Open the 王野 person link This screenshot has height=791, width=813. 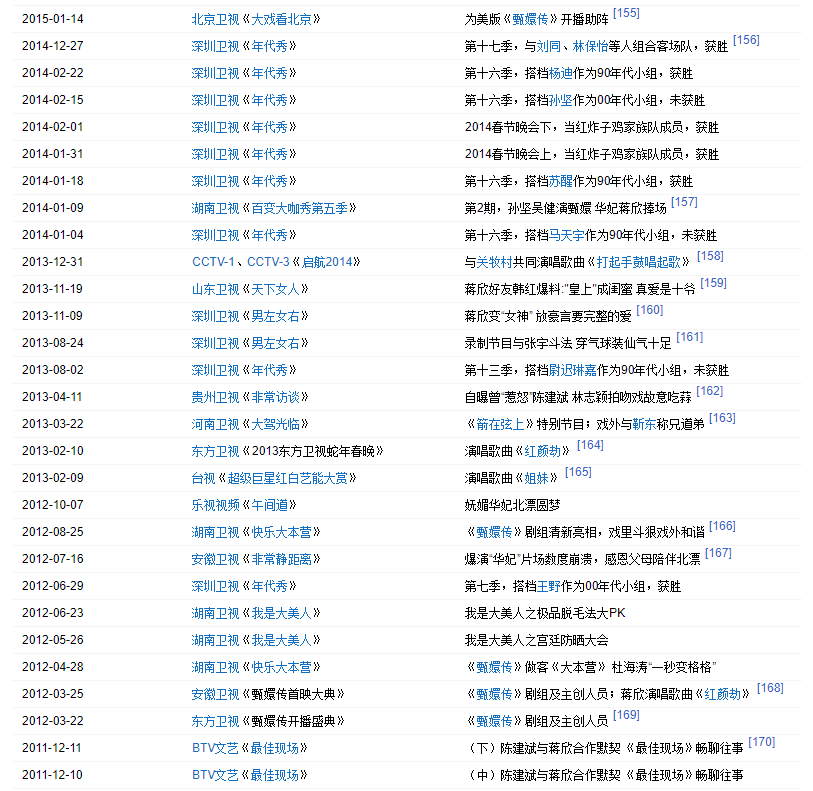(561, 587)
